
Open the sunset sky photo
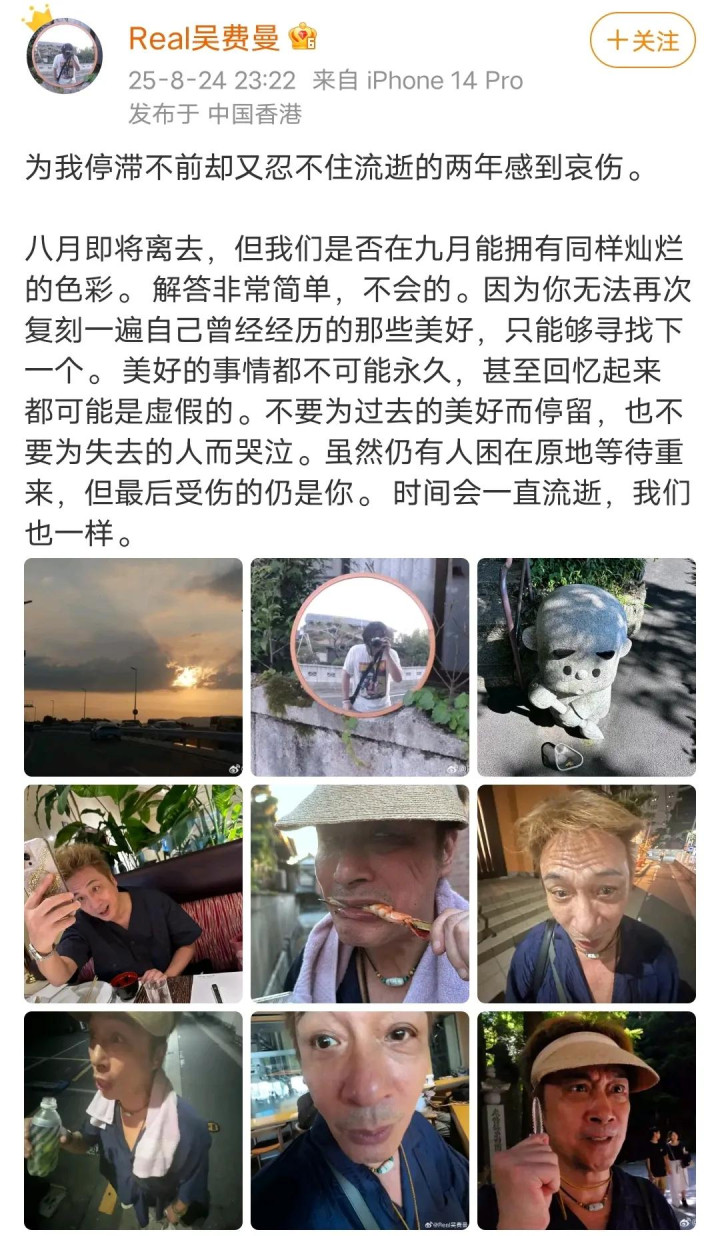[133, 667]
